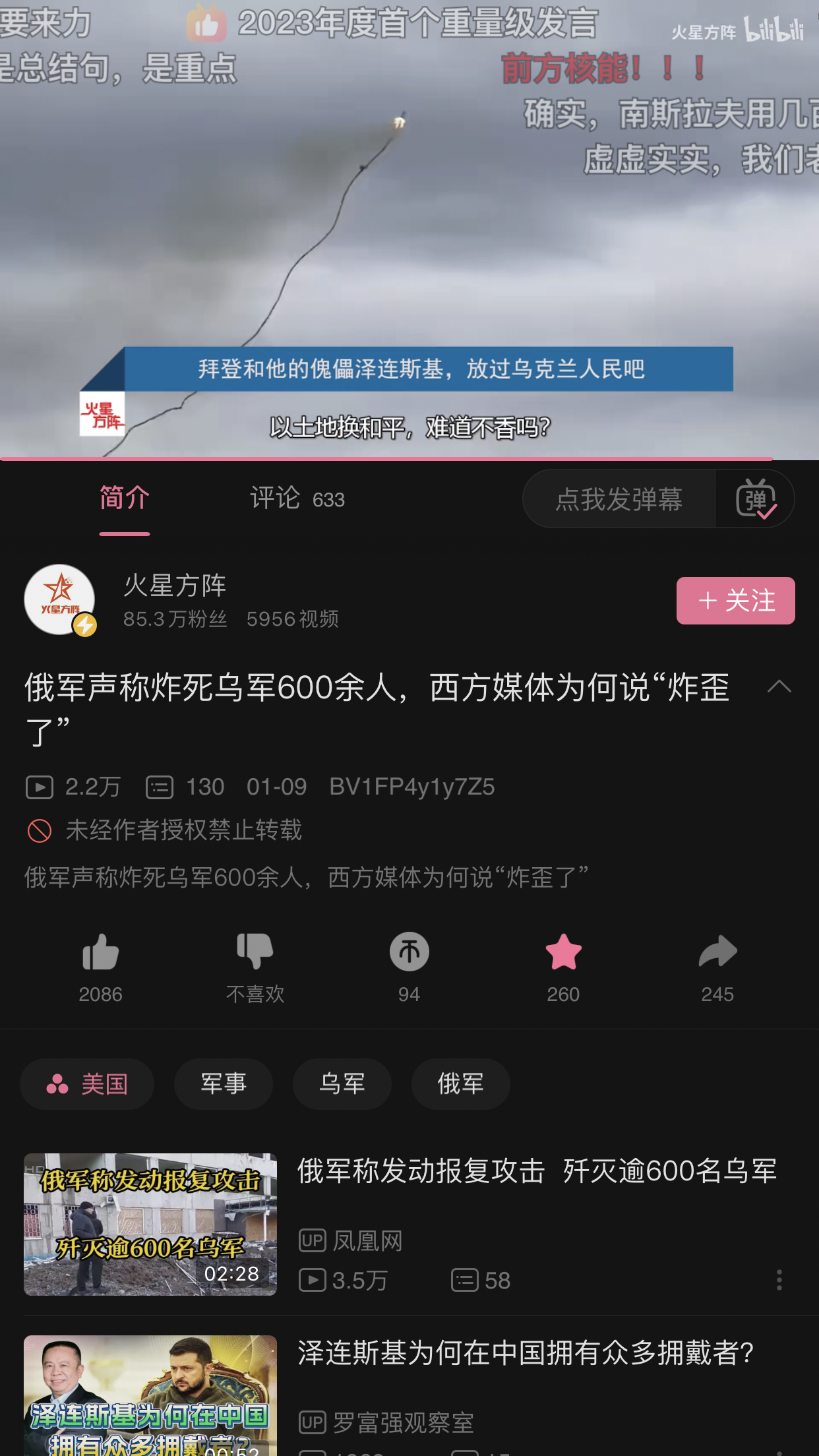Open the 乌军 tag chip
This screenshot has width=819, height=1456.
pos(342,1083)
